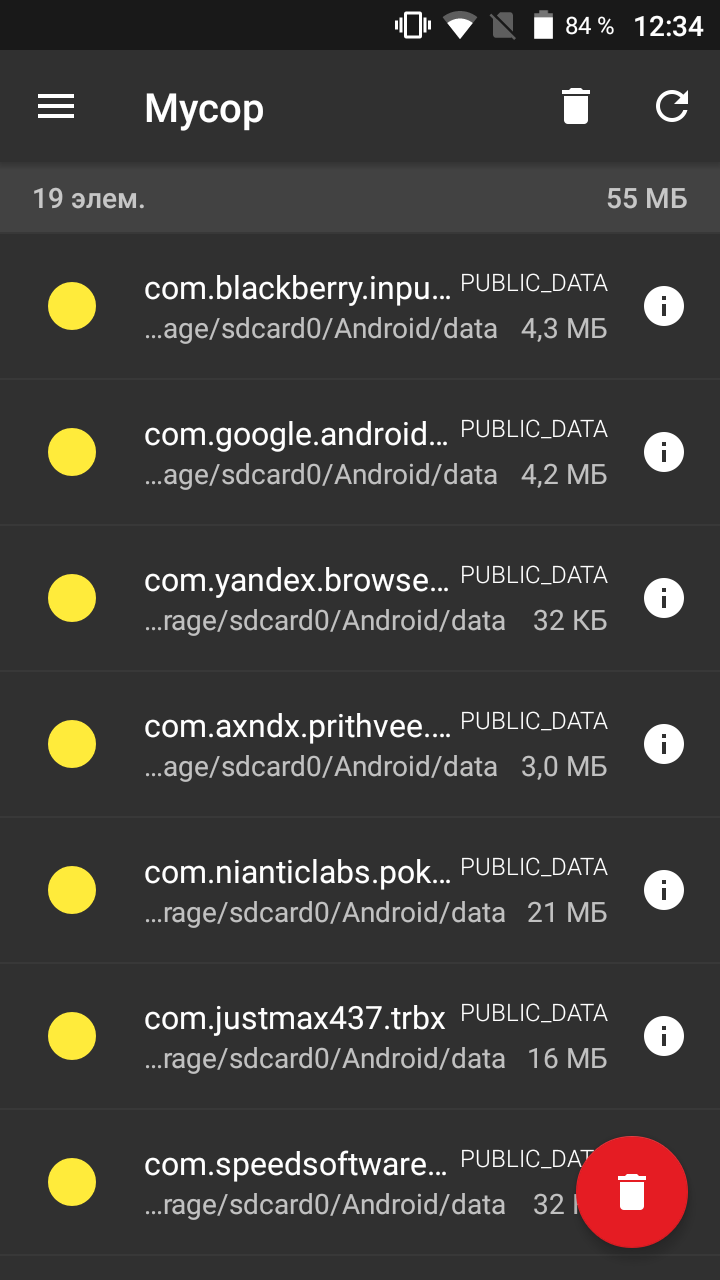Tap info icon of com.nianticlabs.pok entry
Screen dimensions: 720x1280
tap(664, 890)
